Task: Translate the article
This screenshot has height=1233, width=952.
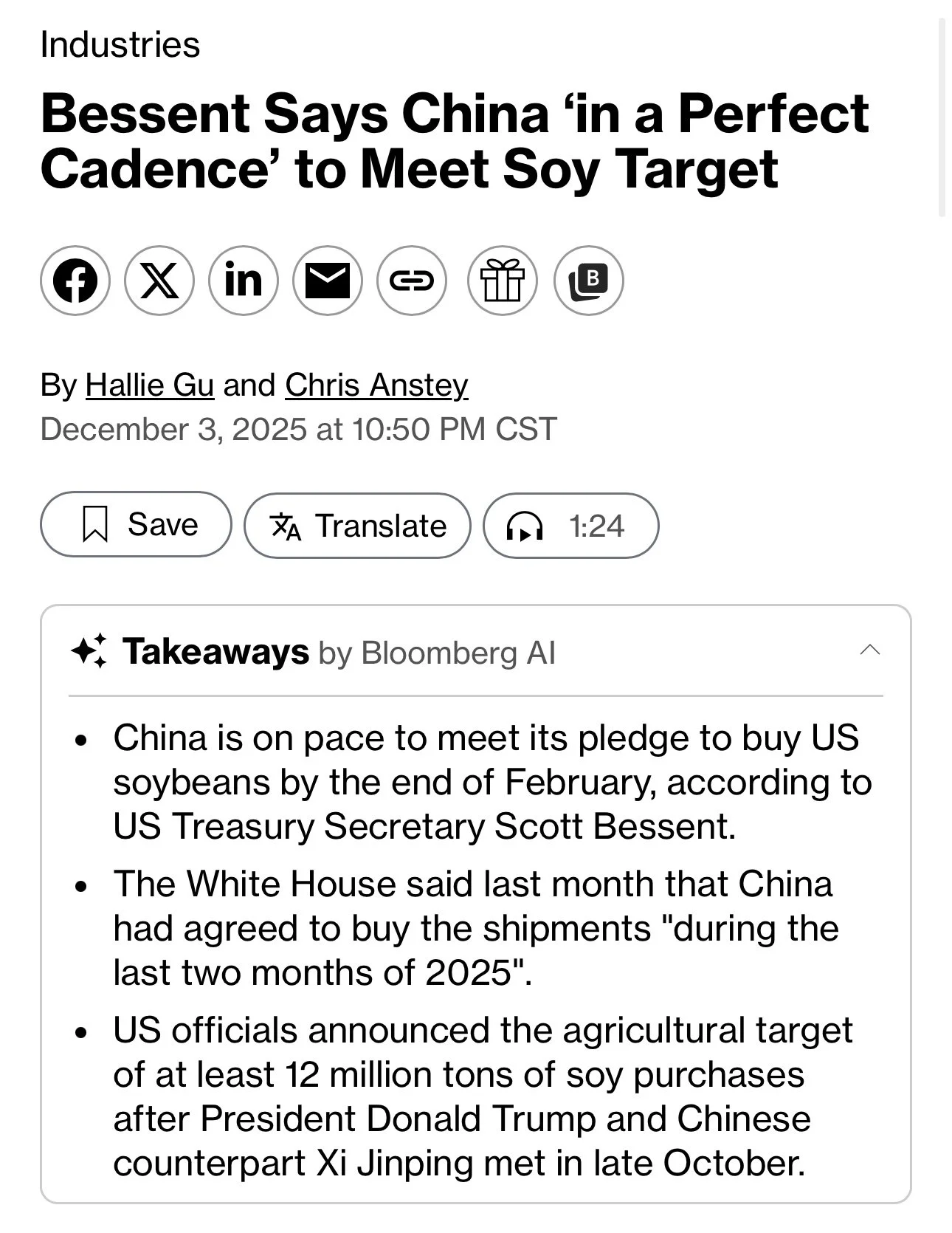Action: coord(357,526)
